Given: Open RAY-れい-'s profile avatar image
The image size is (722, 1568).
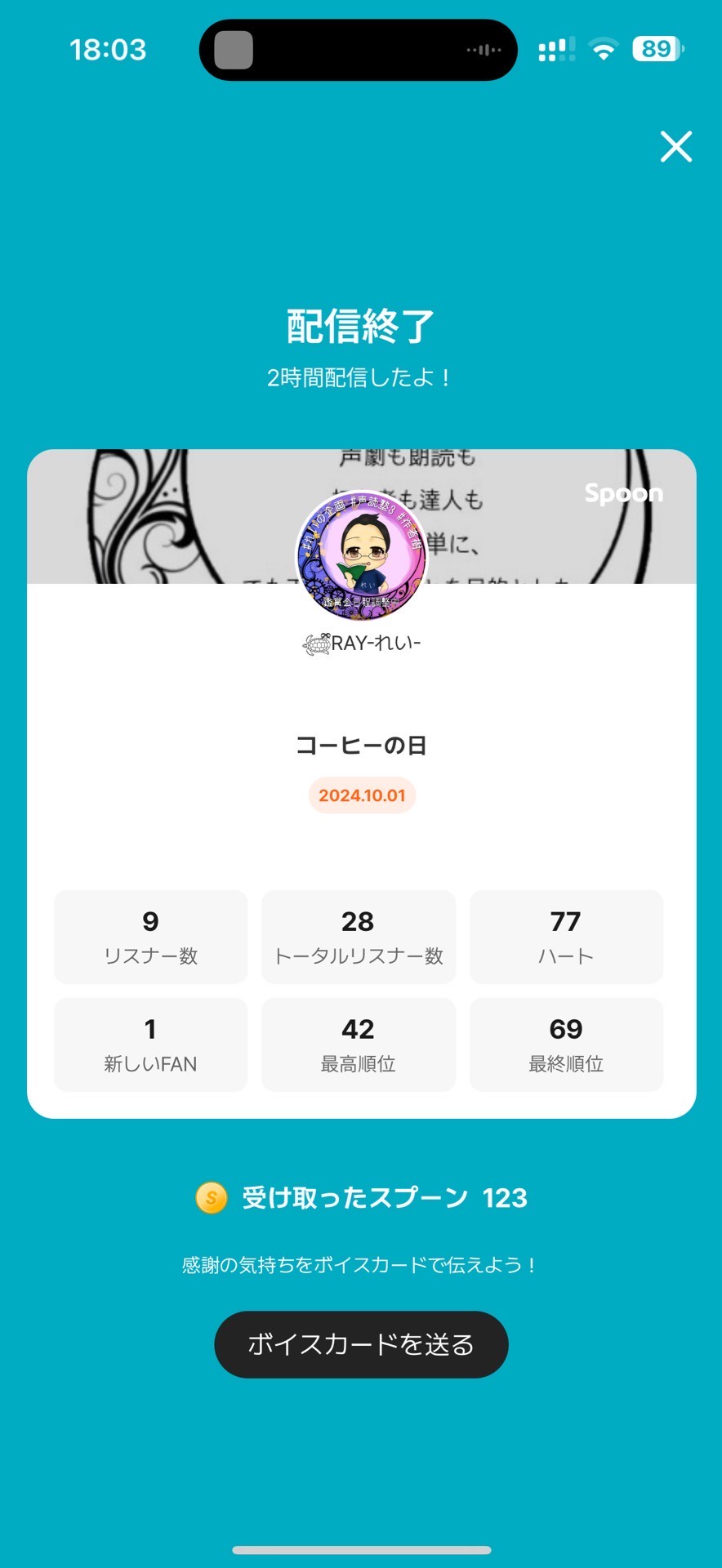Looking at the screenshot, I should [360, 559].
